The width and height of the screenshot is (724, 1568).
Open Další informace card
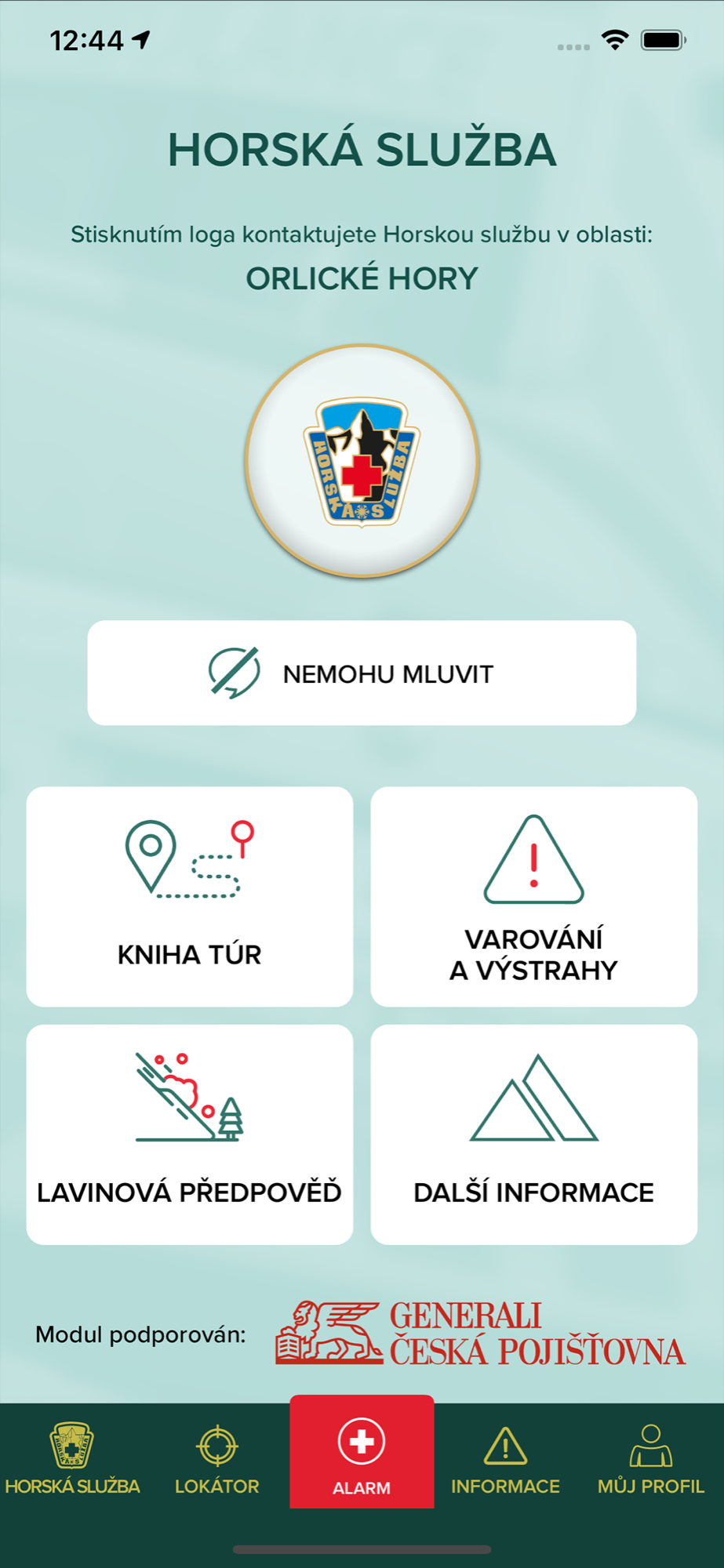(x=533, y=1134)
